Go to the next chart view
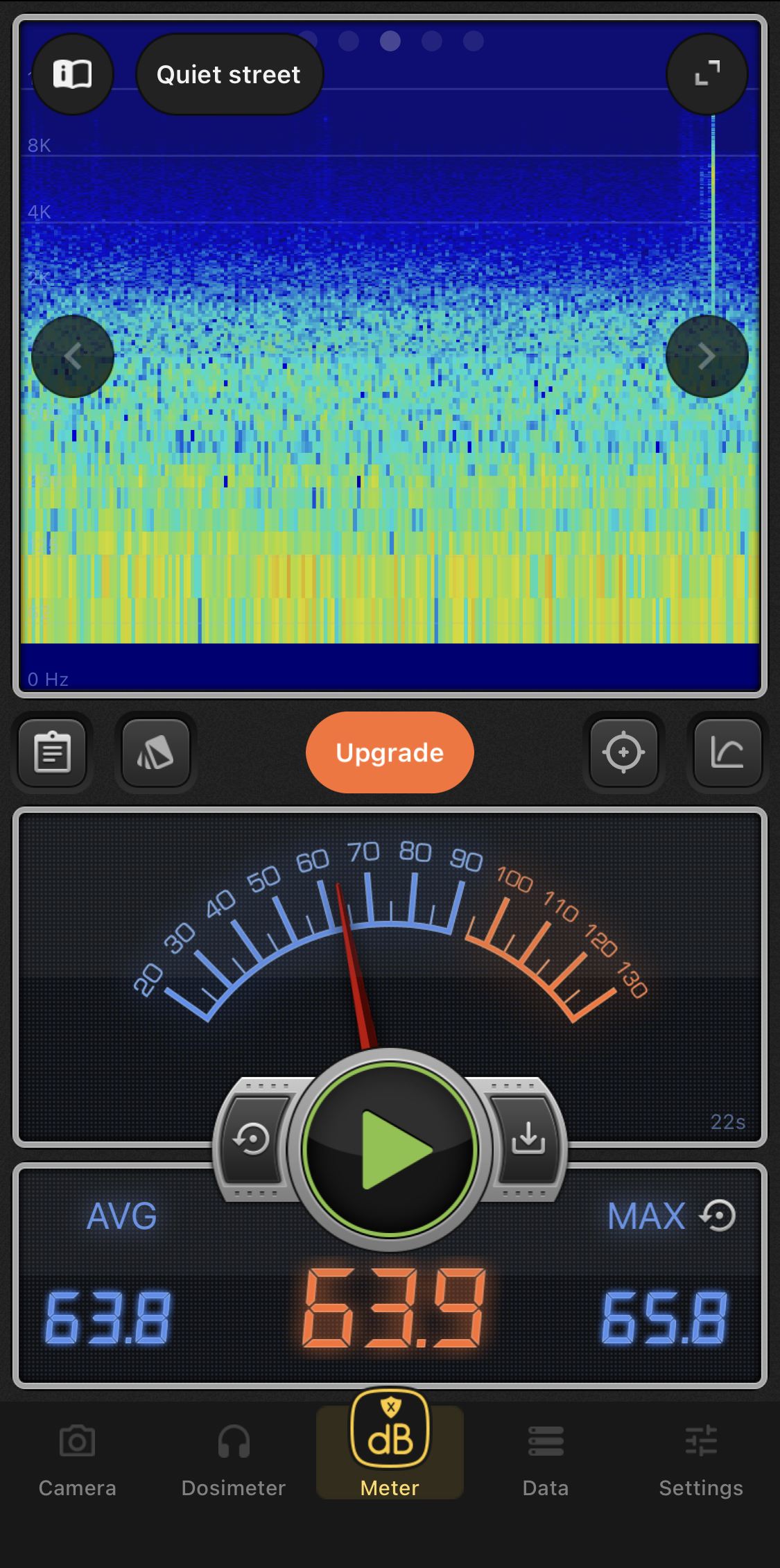The image size is (780, 1568). pyautogui.click(x=707, y=356)
